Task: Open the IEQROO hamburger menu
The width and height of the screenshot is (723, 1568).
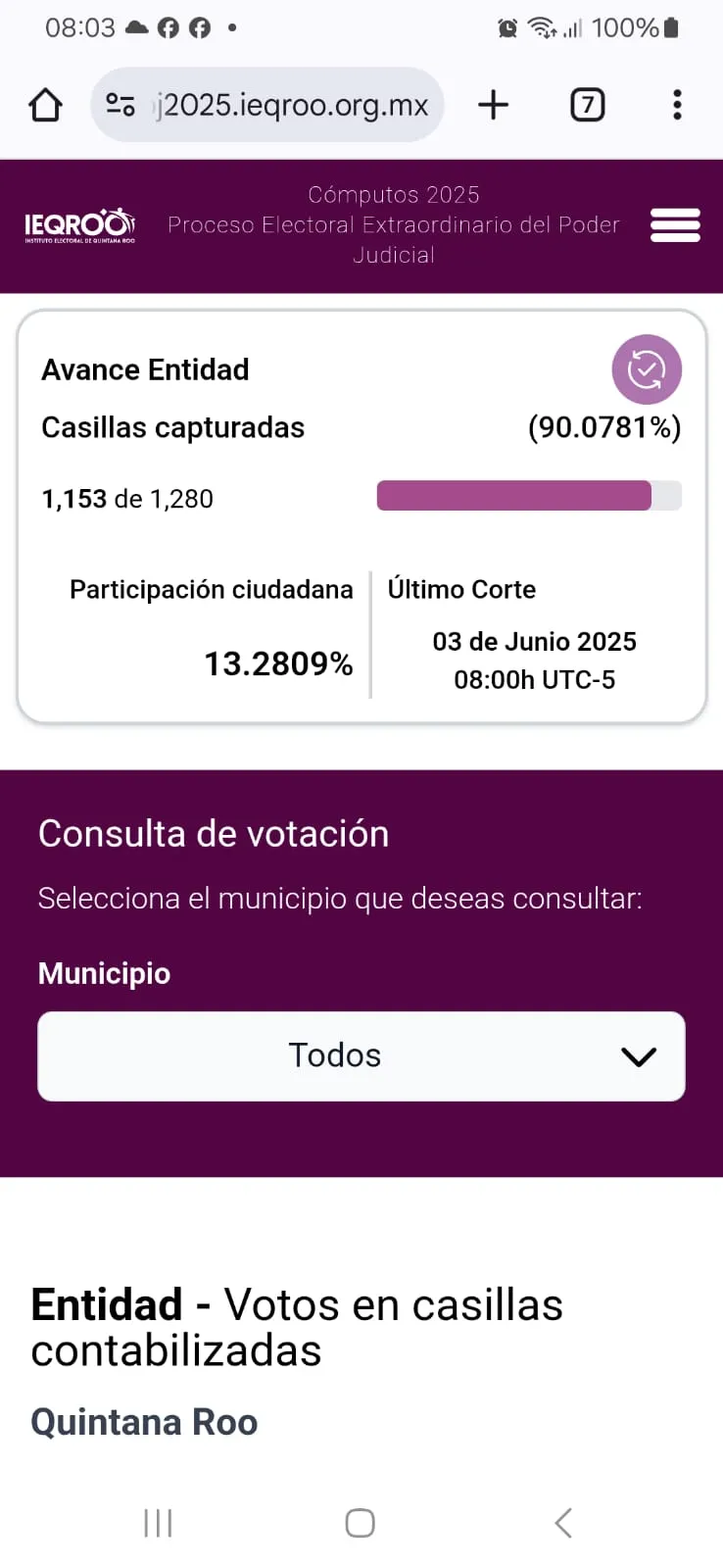Action: click(x=675, y=225)
